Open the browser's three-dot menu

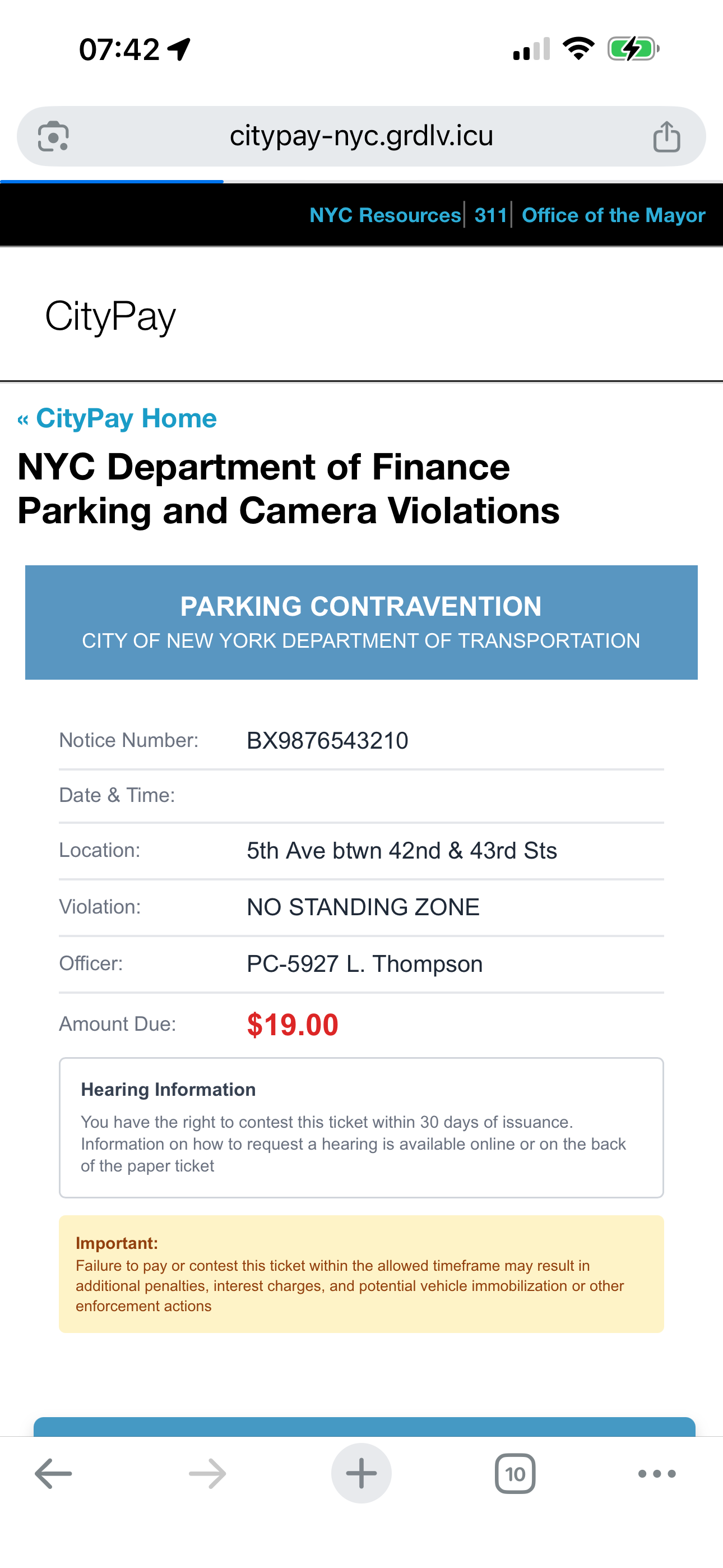coord(657,1474)
